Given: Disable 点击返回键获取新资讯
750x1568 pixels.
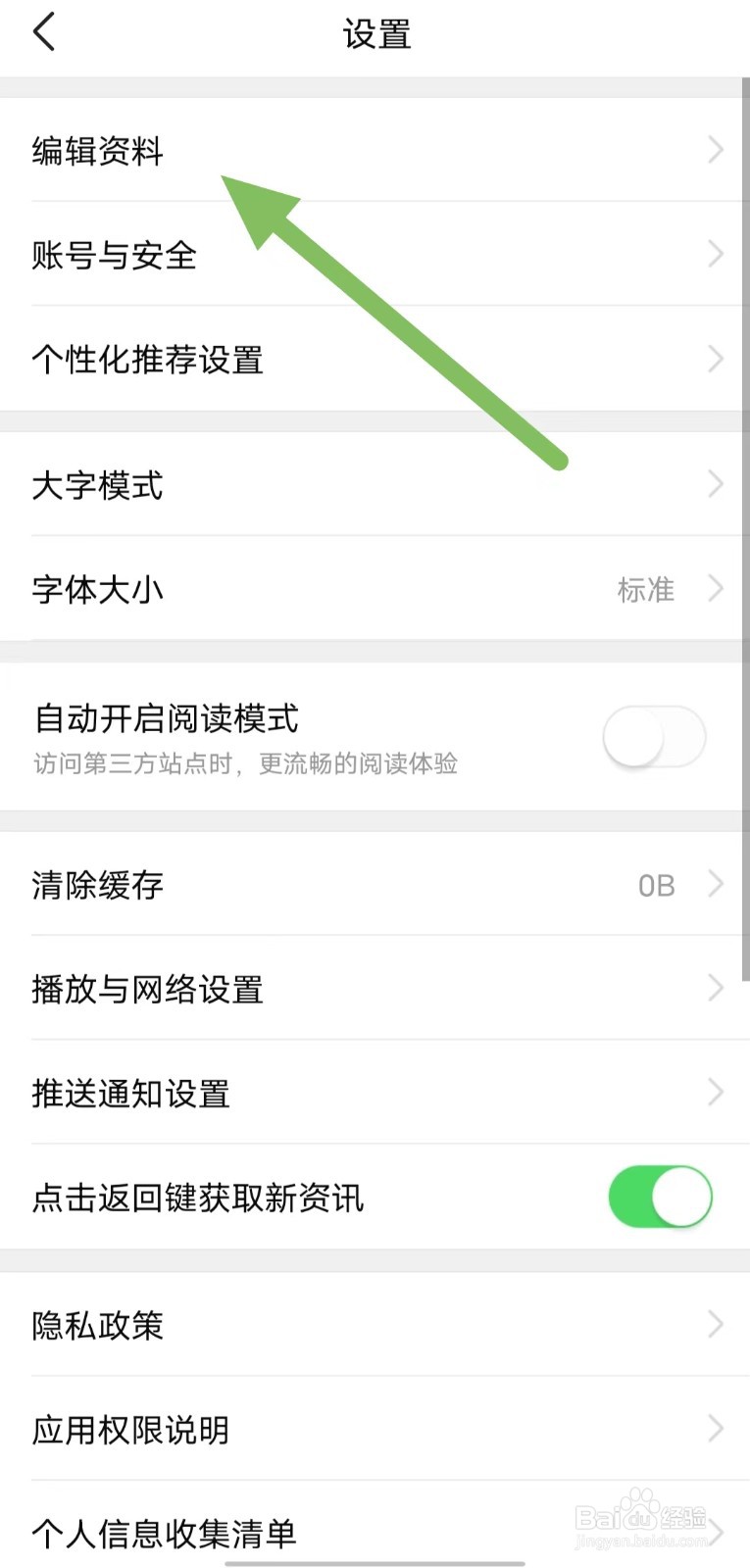Looking at the screenshot, I should point(659,1197).
